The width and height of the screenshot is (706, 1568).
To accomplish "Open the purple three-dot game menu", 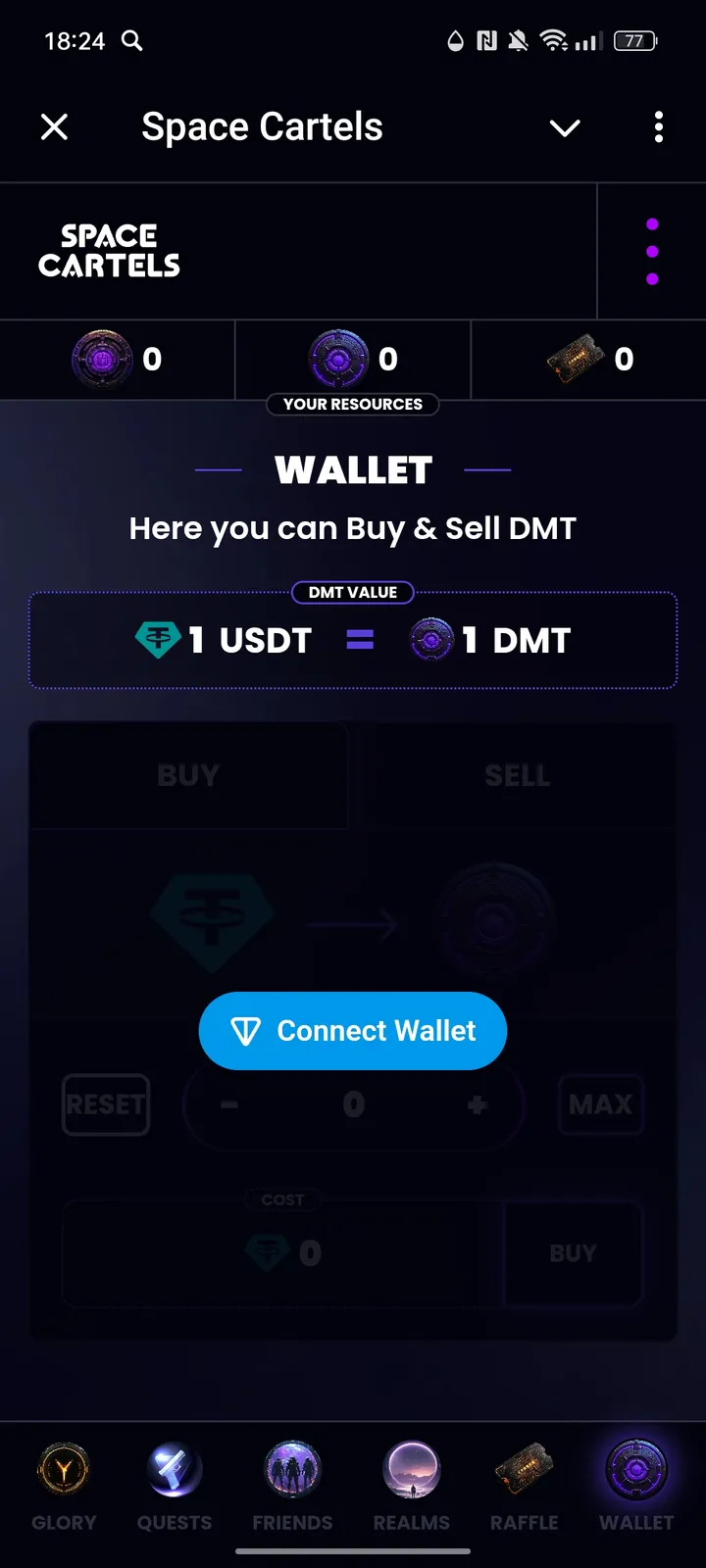I will [652, 252].
